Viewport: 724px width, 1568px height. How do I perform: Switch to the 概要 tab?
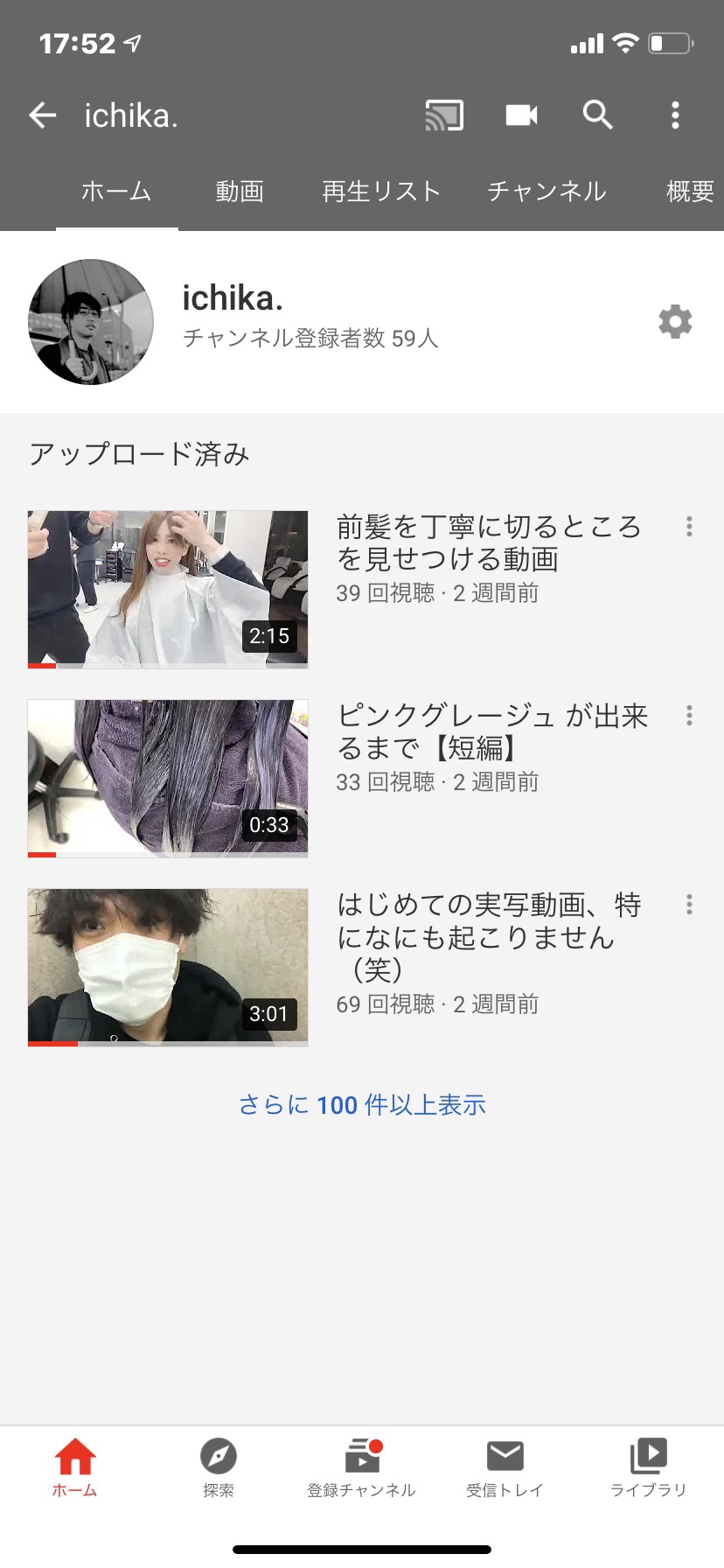click(691, 191)
